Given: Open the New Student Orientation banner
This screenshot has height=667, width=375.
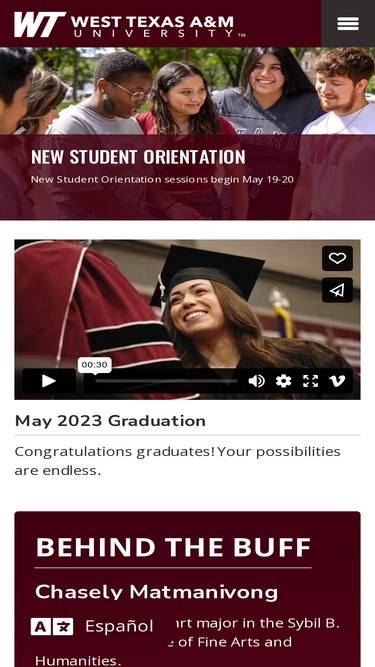Looking at the screenshot, I should (188, 177).
